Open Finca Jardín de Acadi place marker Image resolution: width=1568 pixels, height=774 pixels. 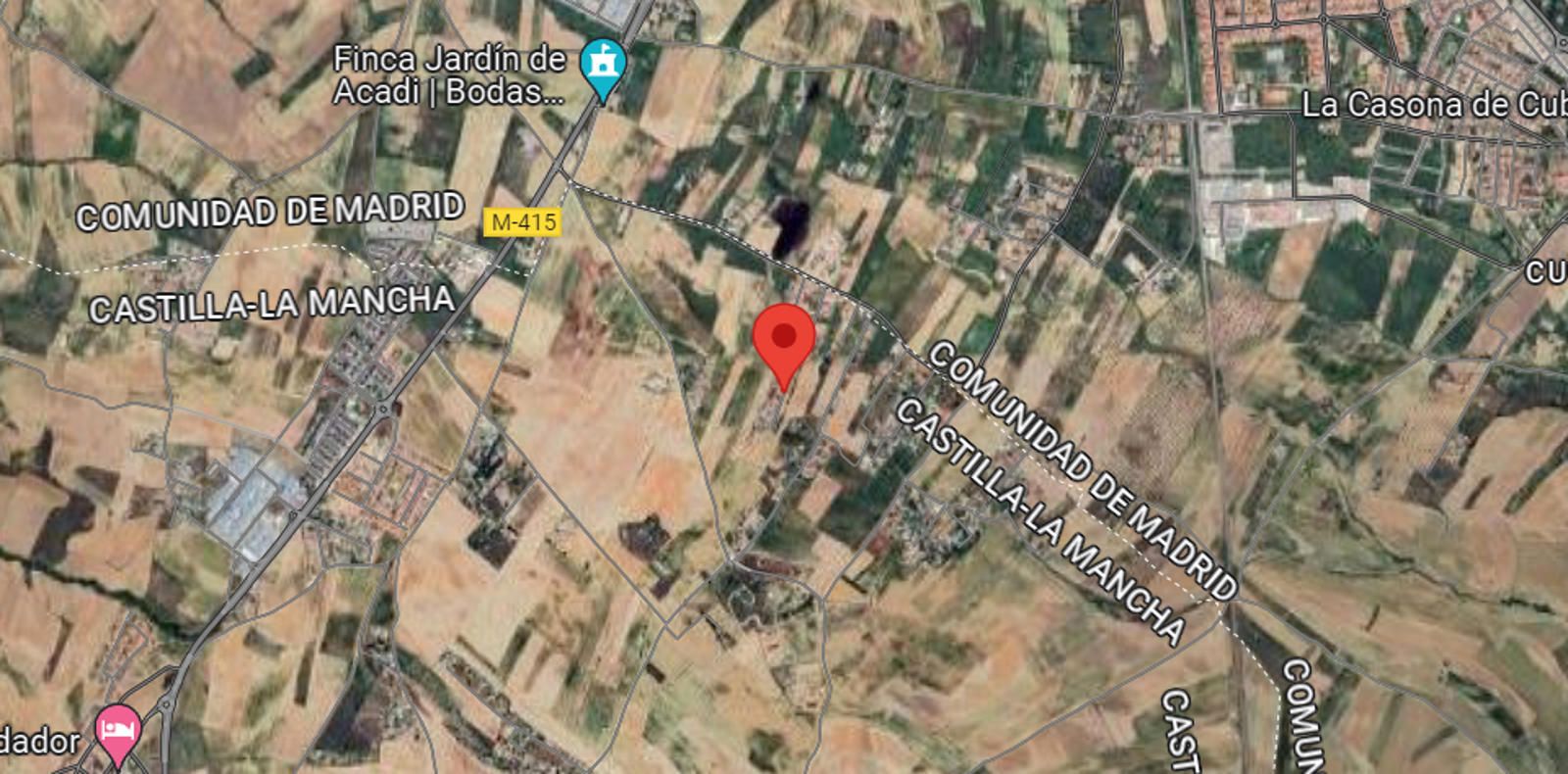[x=602, y=67]
